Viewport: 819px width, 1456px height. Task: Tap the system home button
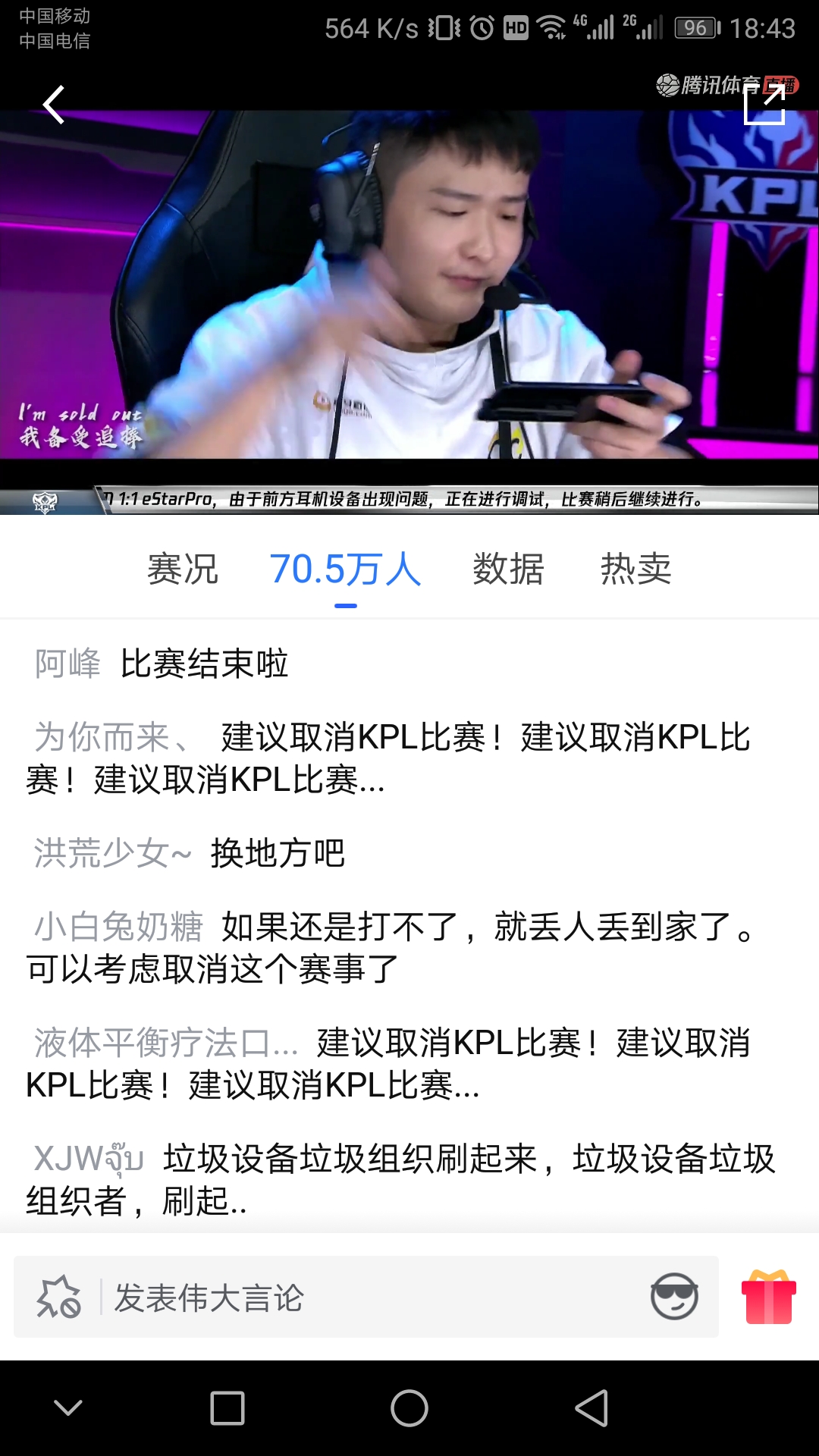point(409,1408)
